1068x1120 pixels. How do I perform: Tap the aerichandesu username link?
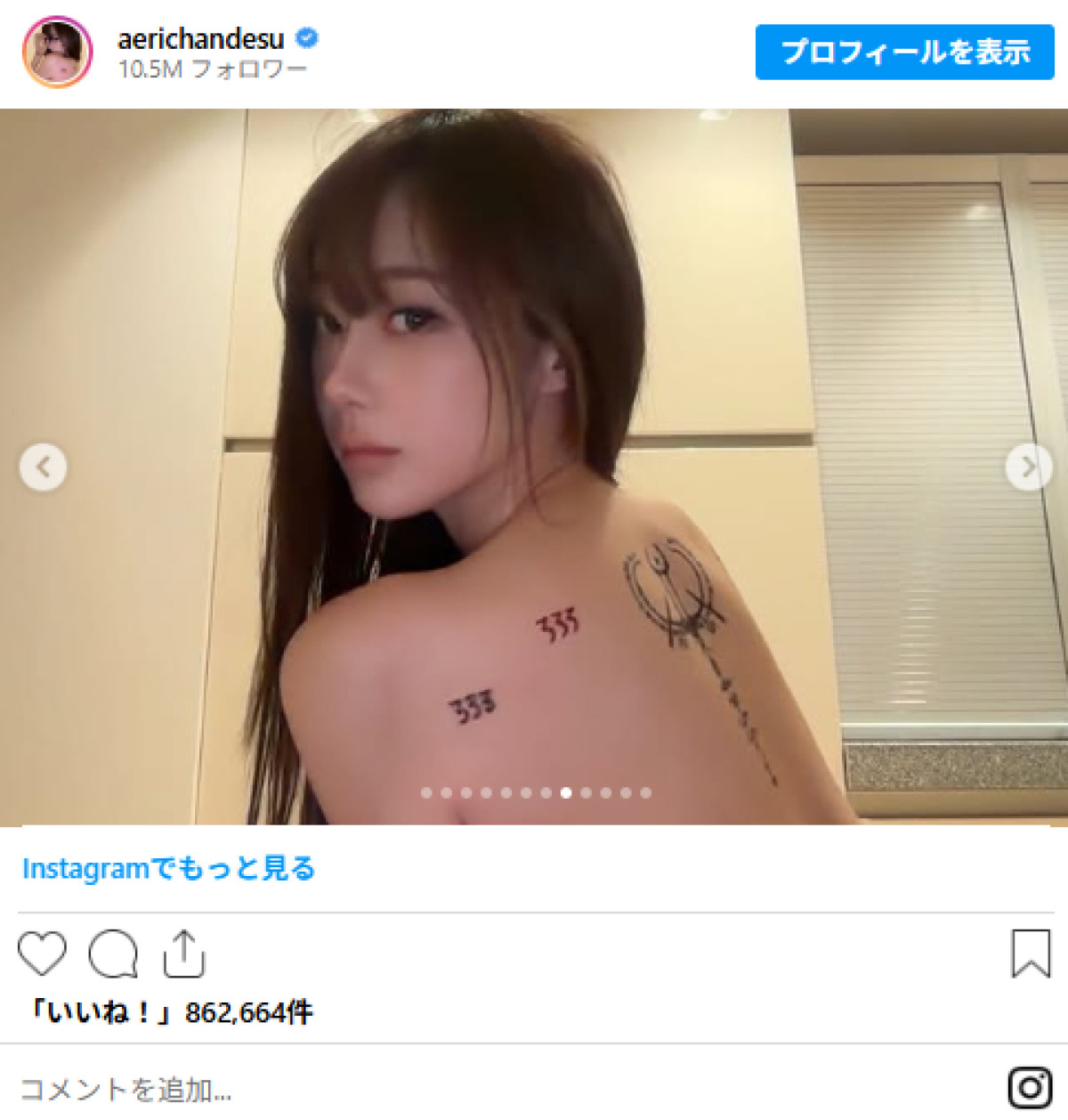(200, 39)
